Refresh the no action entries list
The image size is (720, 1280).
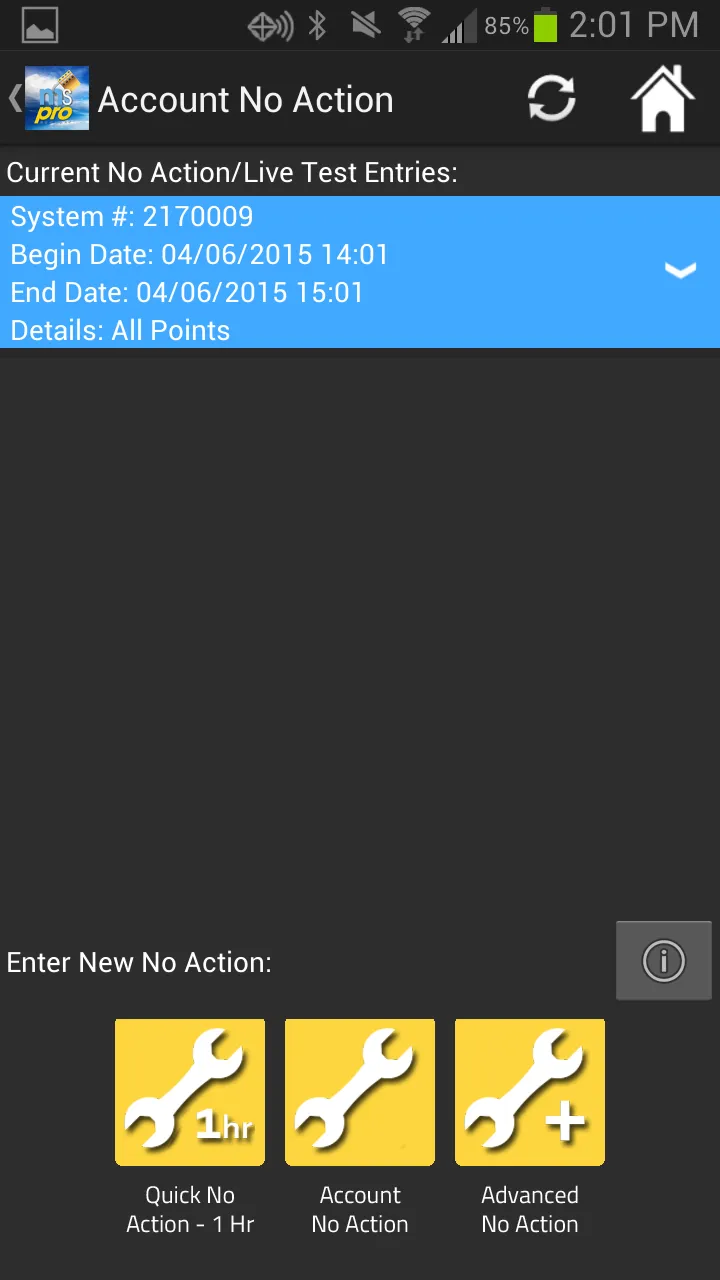click(x=551, y=98)
